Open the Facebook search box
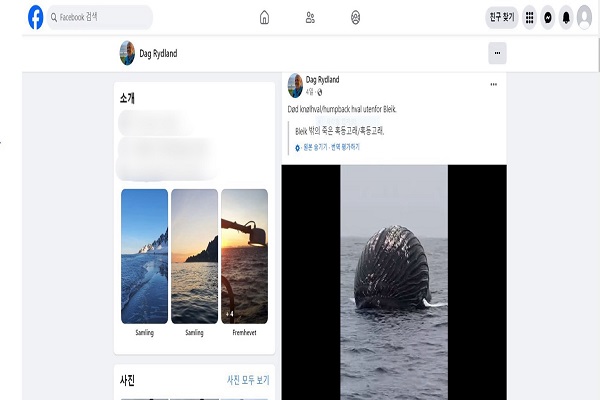600x400 pixels. (100, 17)
